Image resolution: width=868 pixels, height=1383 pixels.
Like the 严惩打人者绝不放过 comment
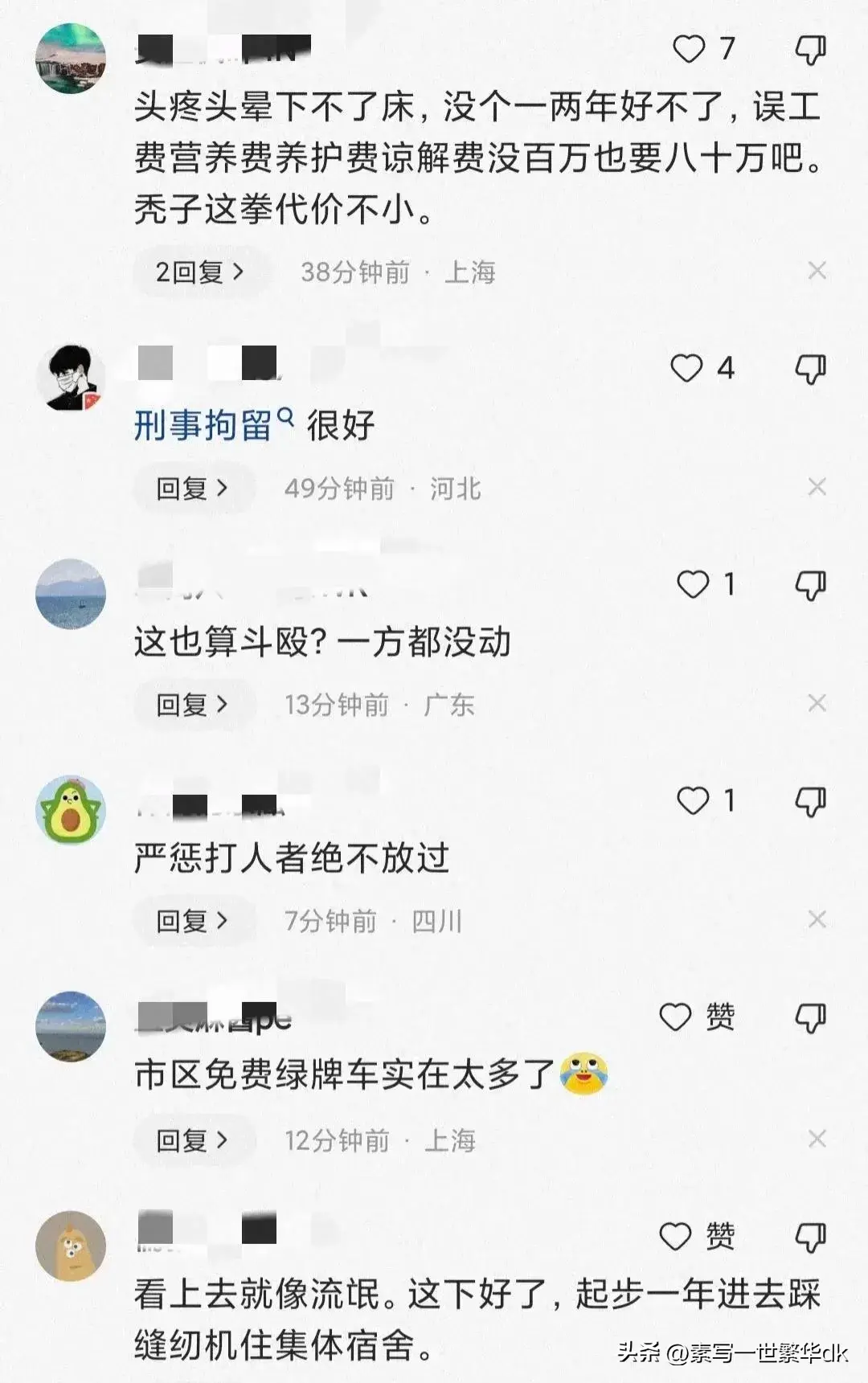tap(693, 801)
